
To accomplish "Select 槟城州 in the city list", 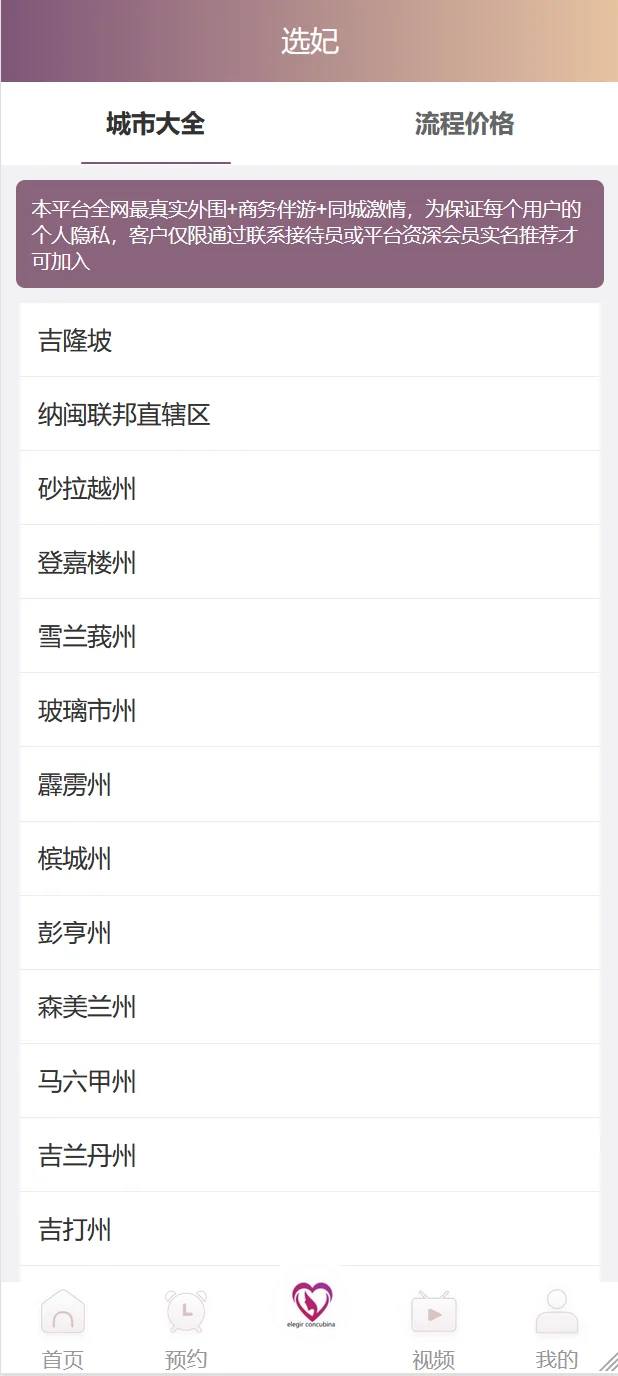I will 309,859.
